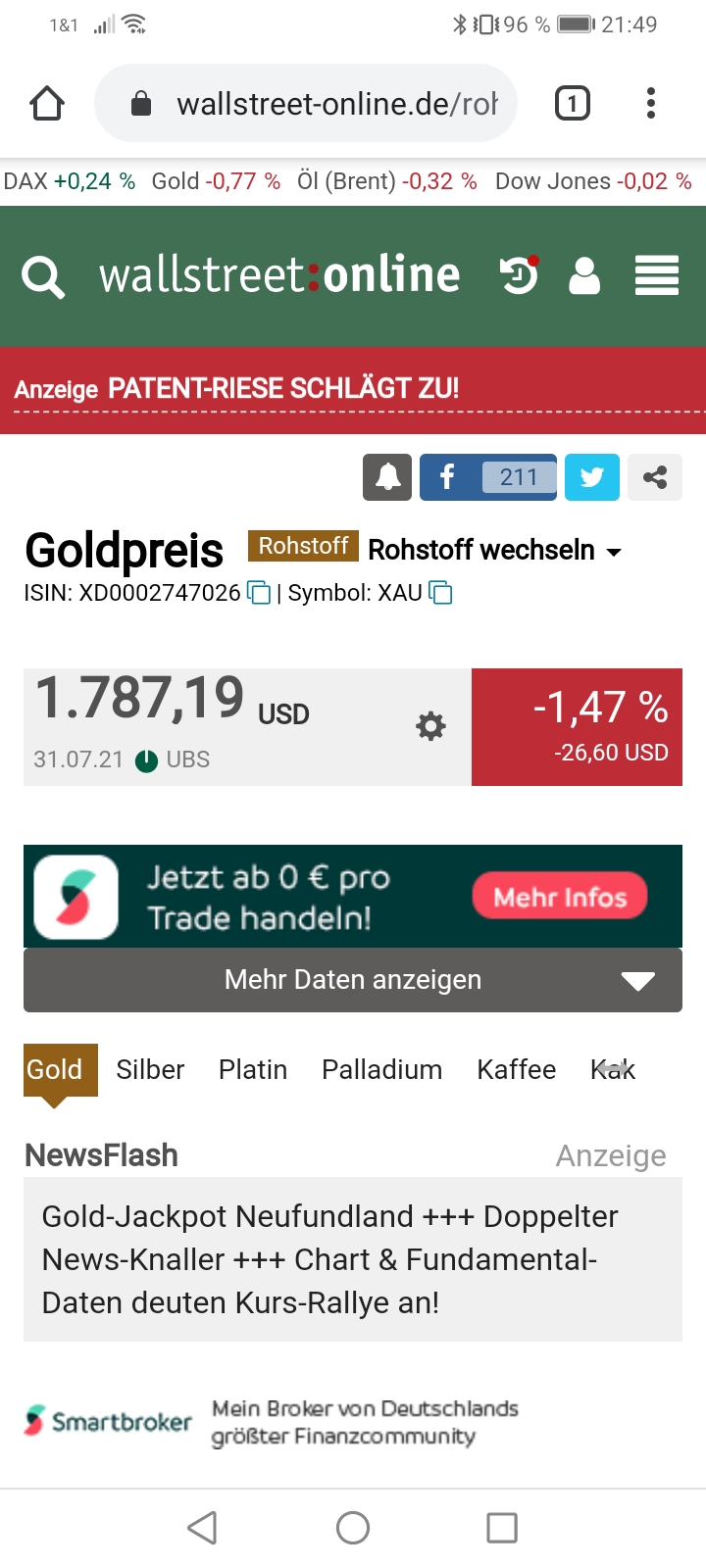The width and height of the screenshot is (706, 1568).
Task: Share the Goldpreis page via Twitter icon
Action: pyautogui.click(x=592, y=476)
